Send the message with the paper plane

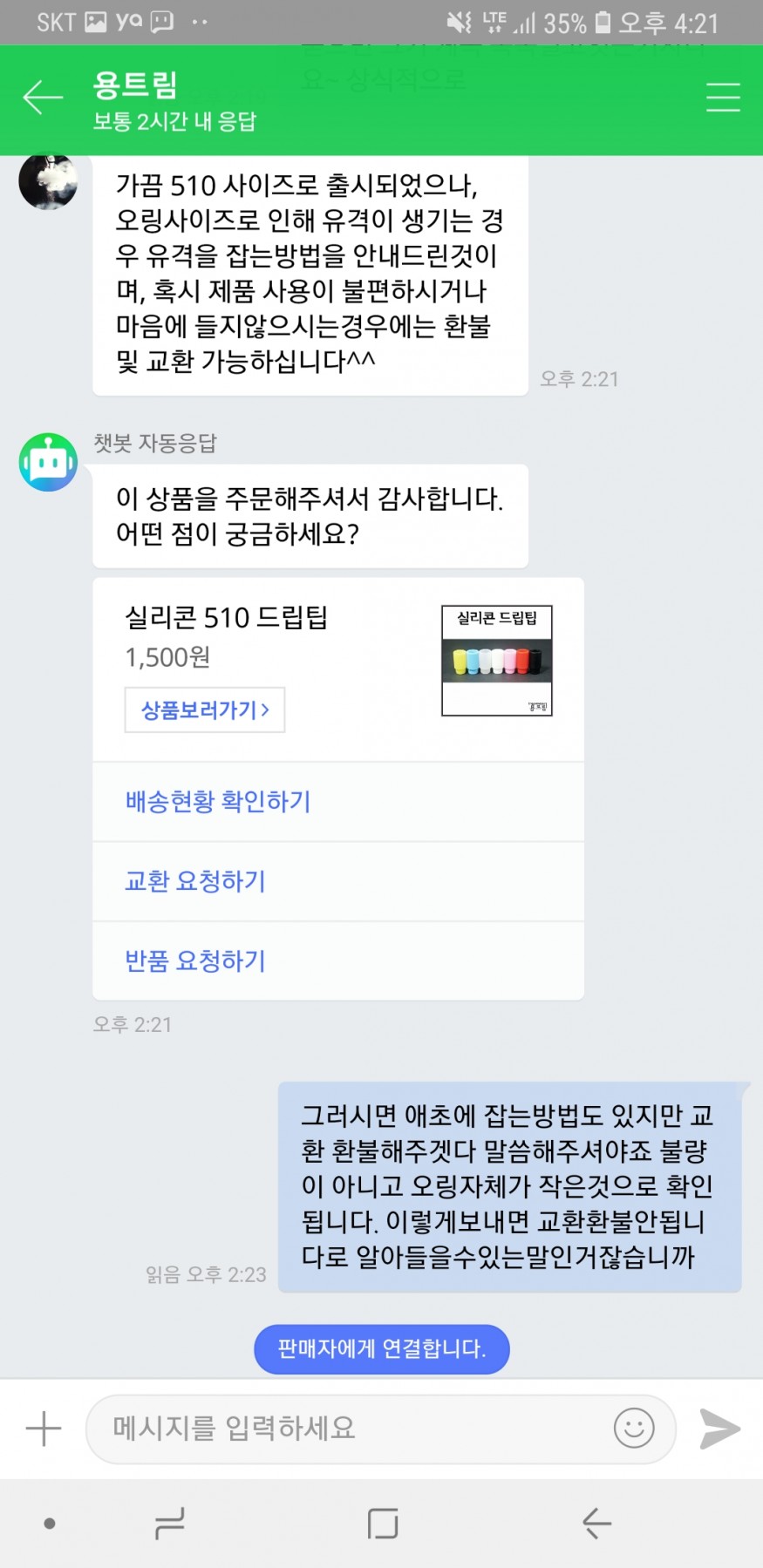(x=719, y=1429)
